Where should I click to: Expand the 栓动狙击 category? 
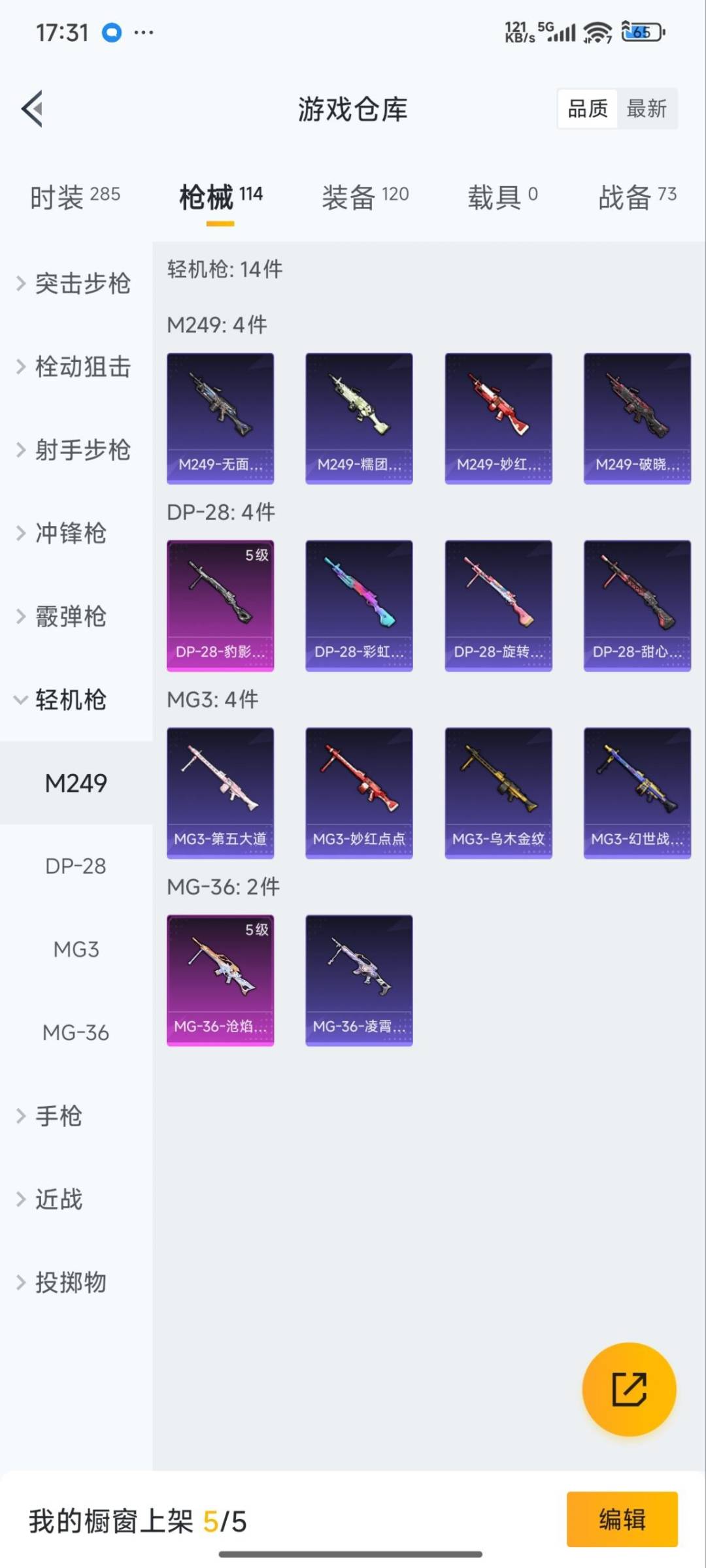[74, 367]
